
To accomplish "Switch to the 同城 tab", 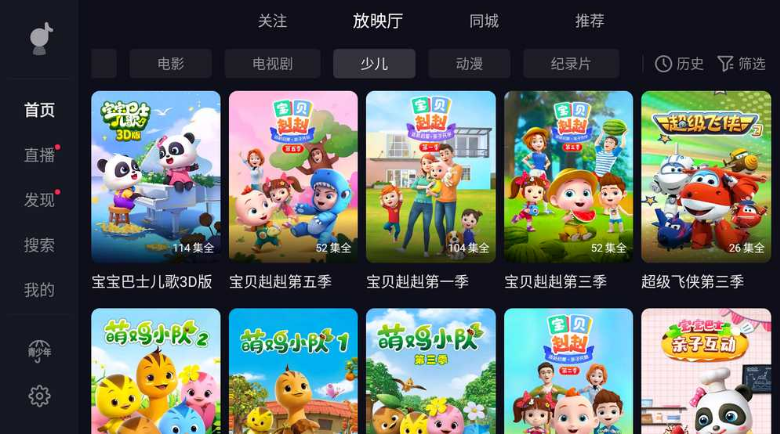I will click(x=484, y=21).
